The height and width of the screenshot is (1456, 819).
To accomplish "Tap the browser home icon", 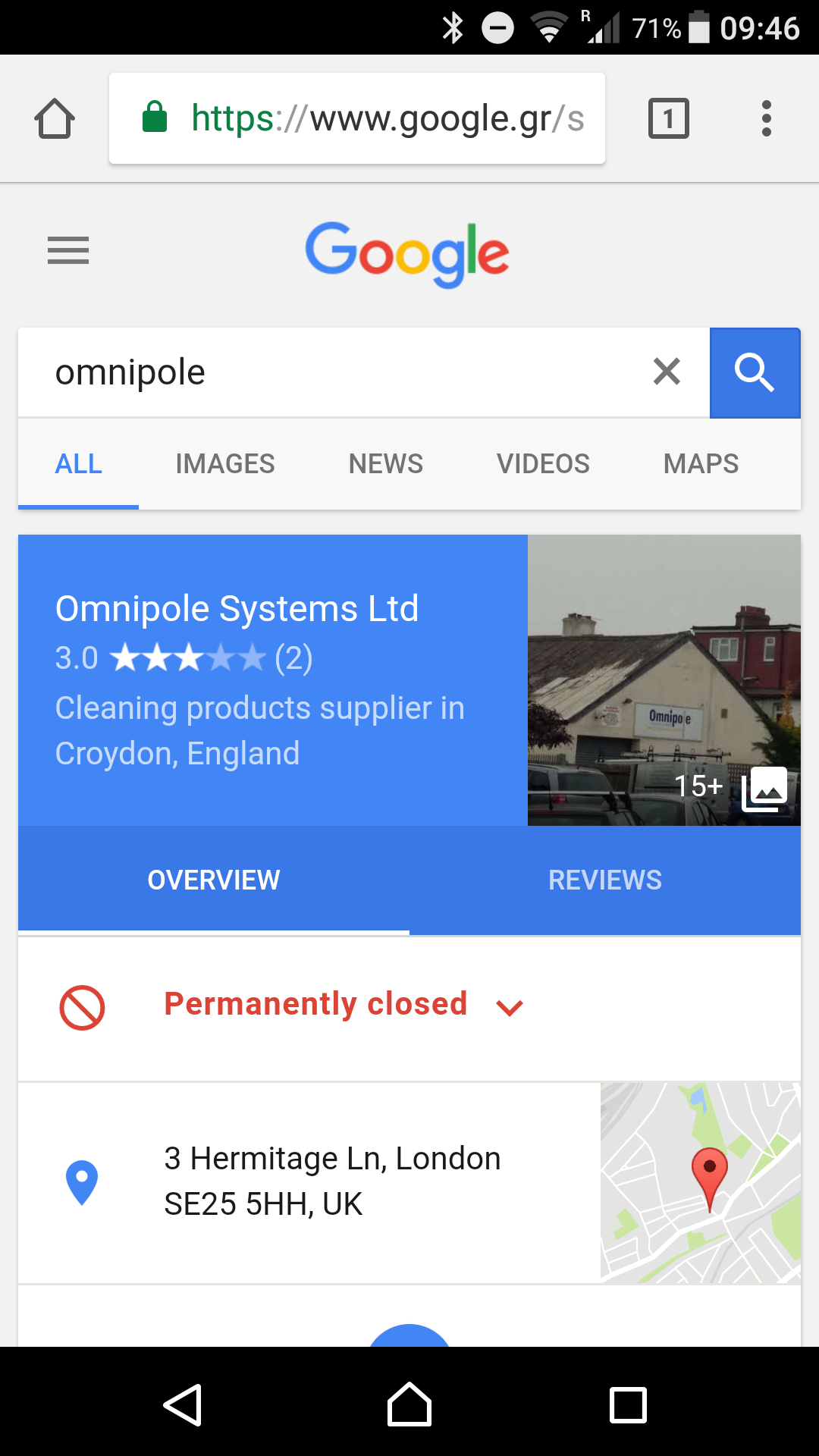I will (55, 119).
